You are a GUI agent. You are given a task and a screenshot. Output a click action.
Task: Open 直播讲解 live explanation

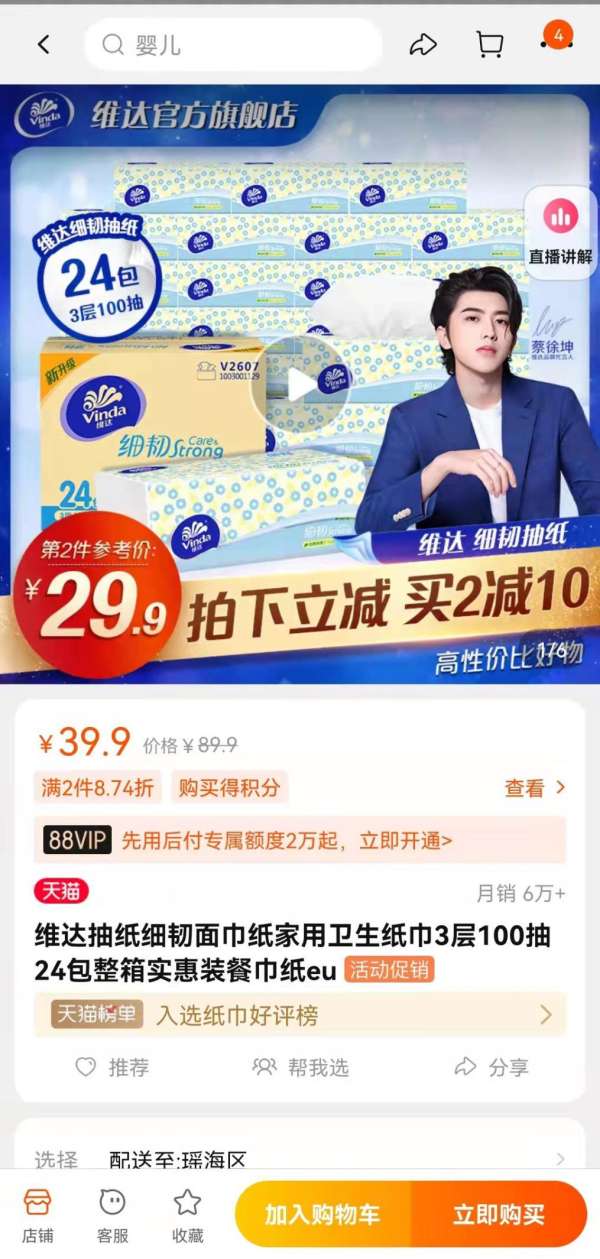coord(560,232)
